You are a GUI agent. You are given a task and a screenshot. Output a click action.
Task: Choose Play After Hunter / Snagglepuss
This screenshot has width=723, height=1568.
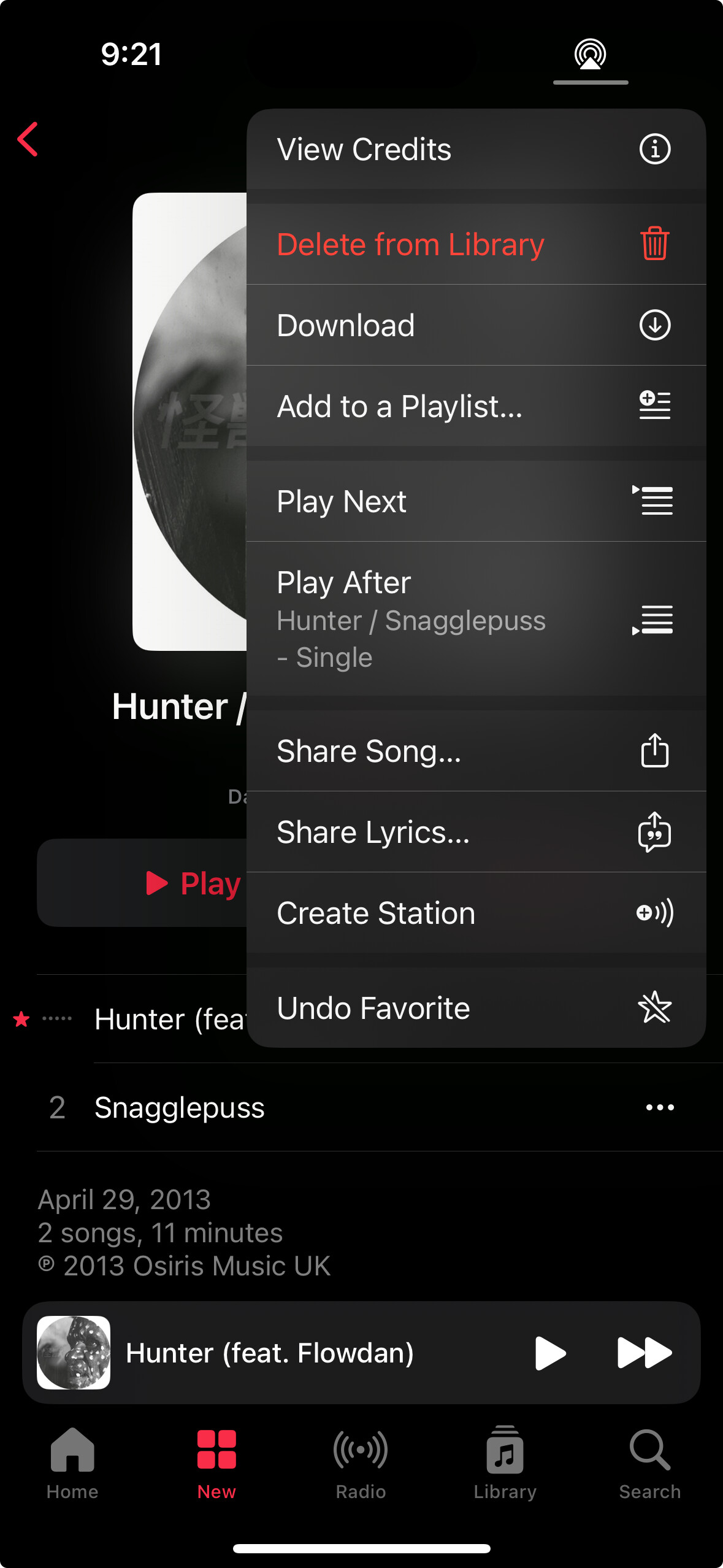tap(476, 619)
